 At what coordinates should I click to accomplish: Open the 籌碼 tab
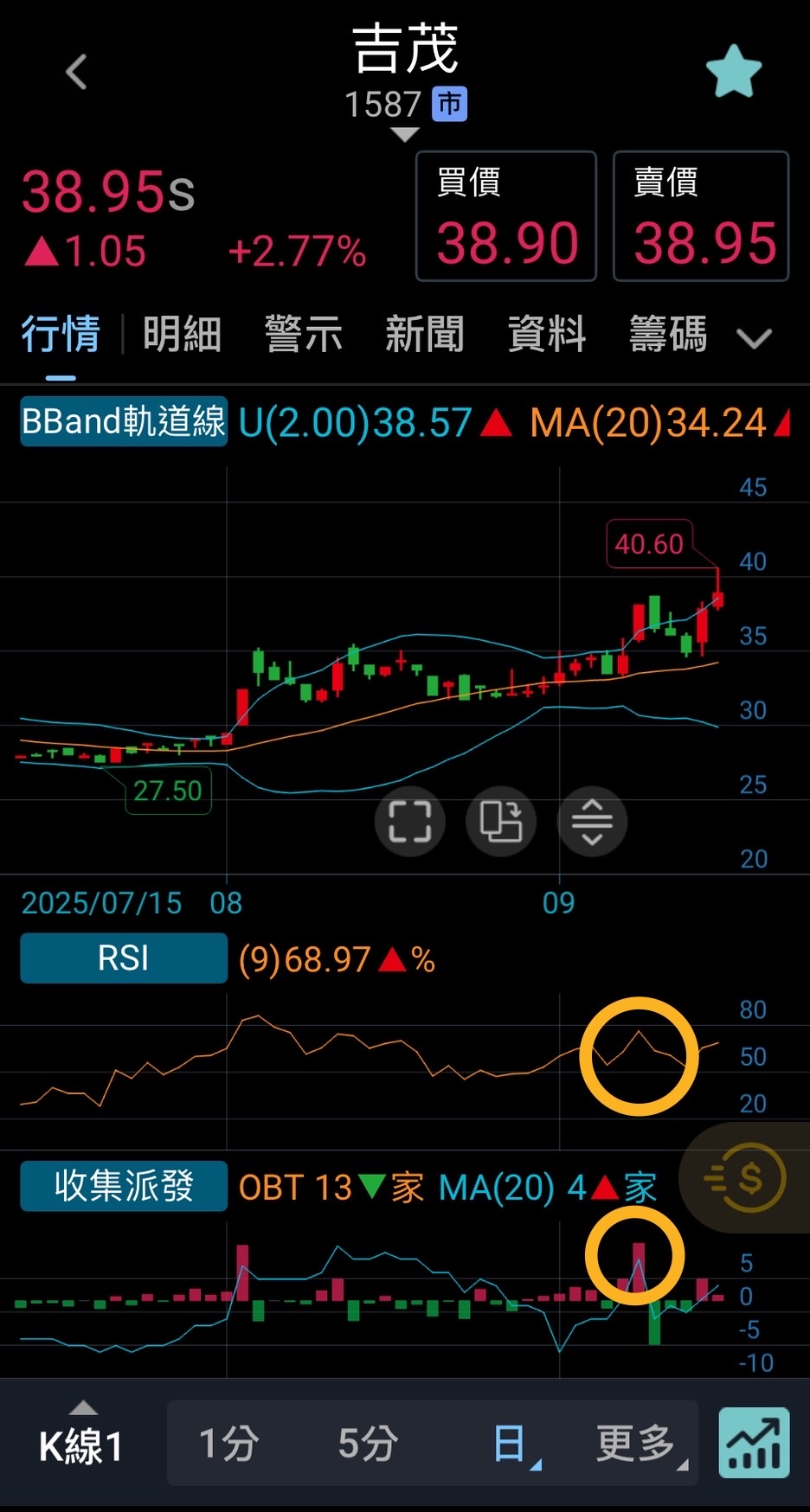coord(668,335)
